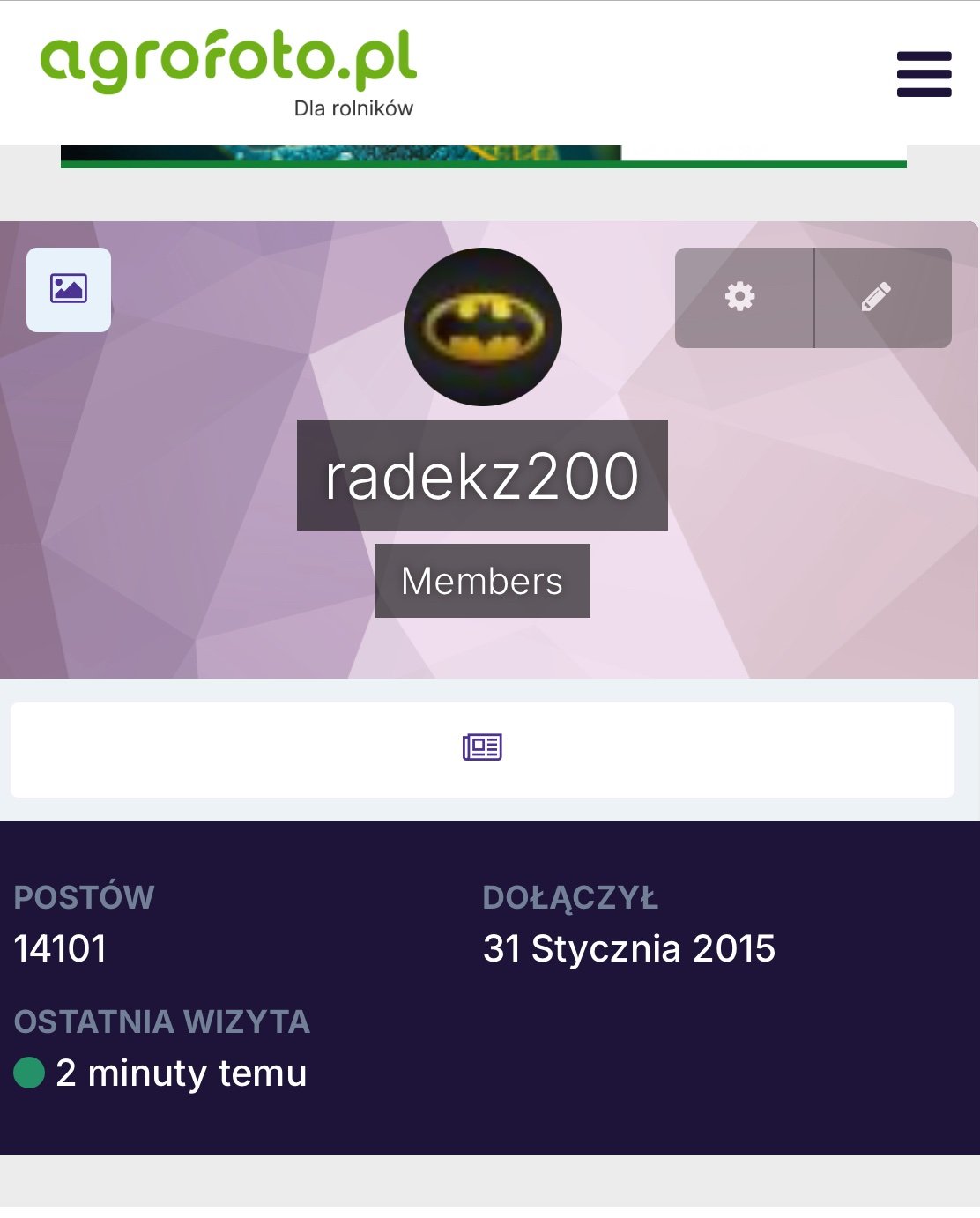980x1218 pixels.
Task: Open the ad banner below the header
Action: pos(483,156)
